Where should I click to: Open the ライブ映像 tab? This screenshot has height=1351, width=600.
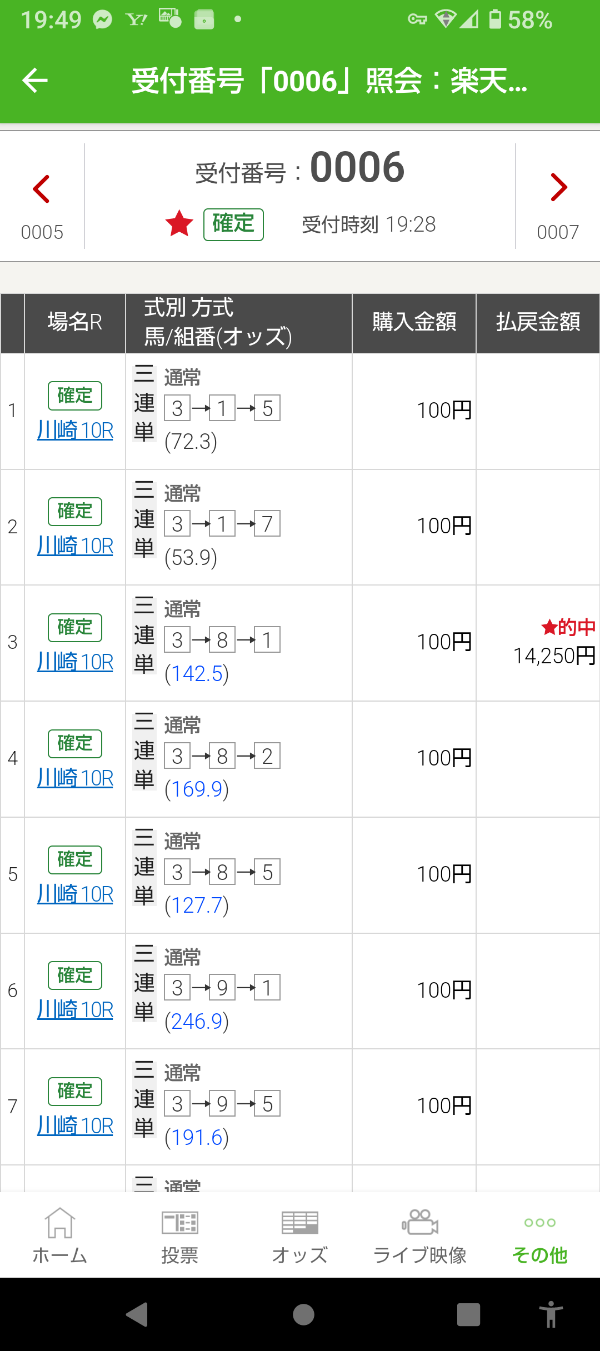pyautogui.click(x=420, y=1236)
